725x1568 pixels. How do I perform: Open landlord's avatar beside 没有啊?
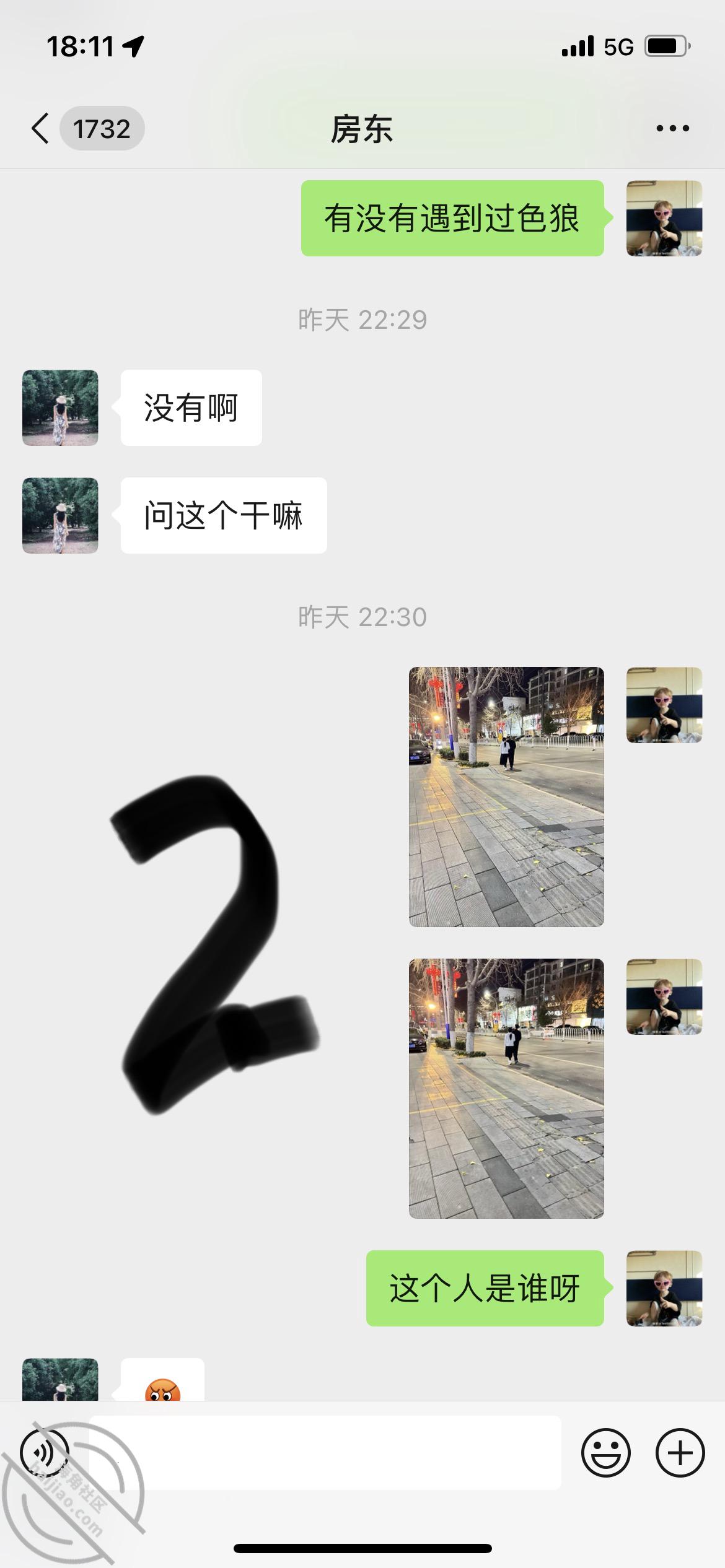pyautogui.click(x=60, y=407)
